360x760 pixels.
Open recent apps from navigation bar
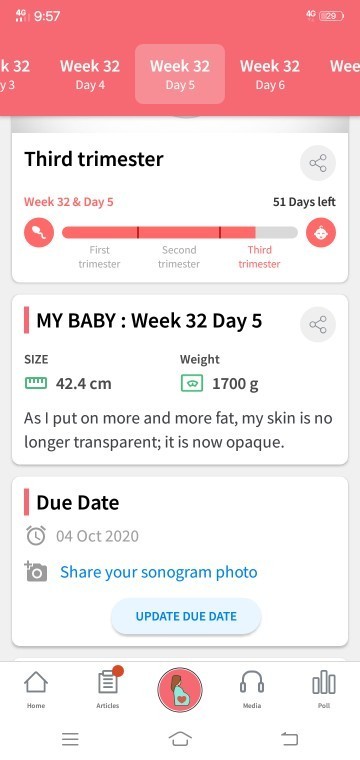tap(70, 739)
